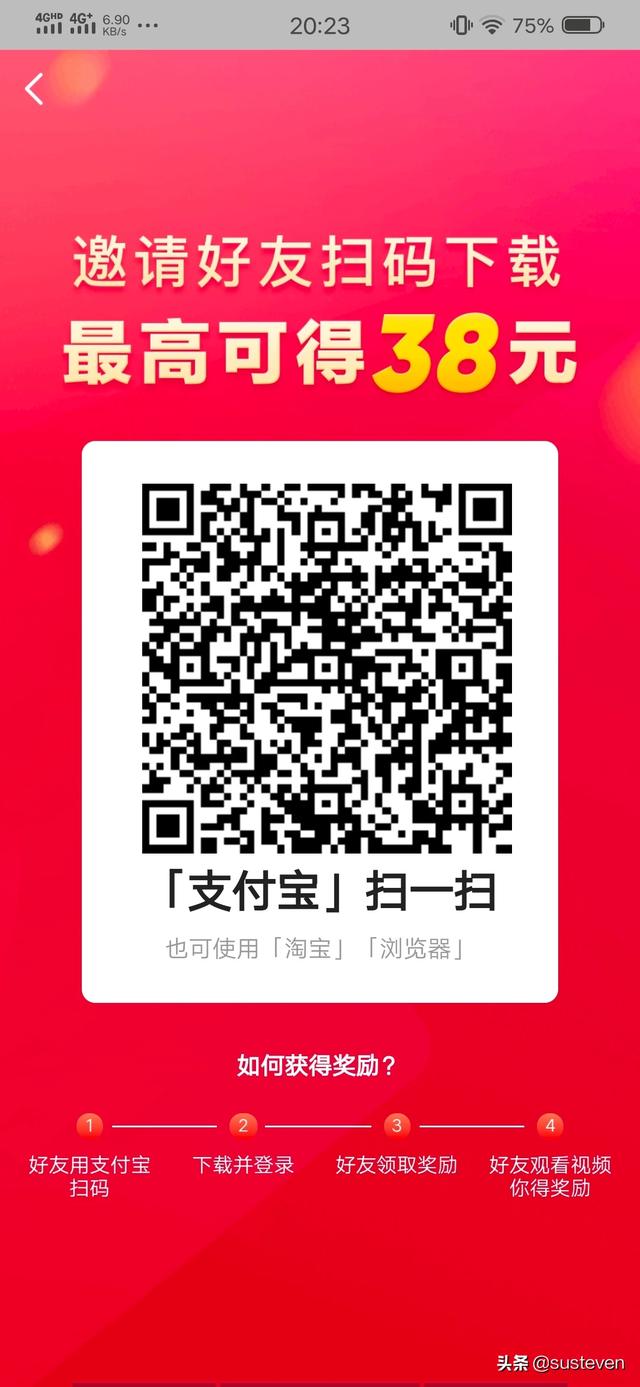
Task: Go back using the top-left arrow
Action: 35,89
